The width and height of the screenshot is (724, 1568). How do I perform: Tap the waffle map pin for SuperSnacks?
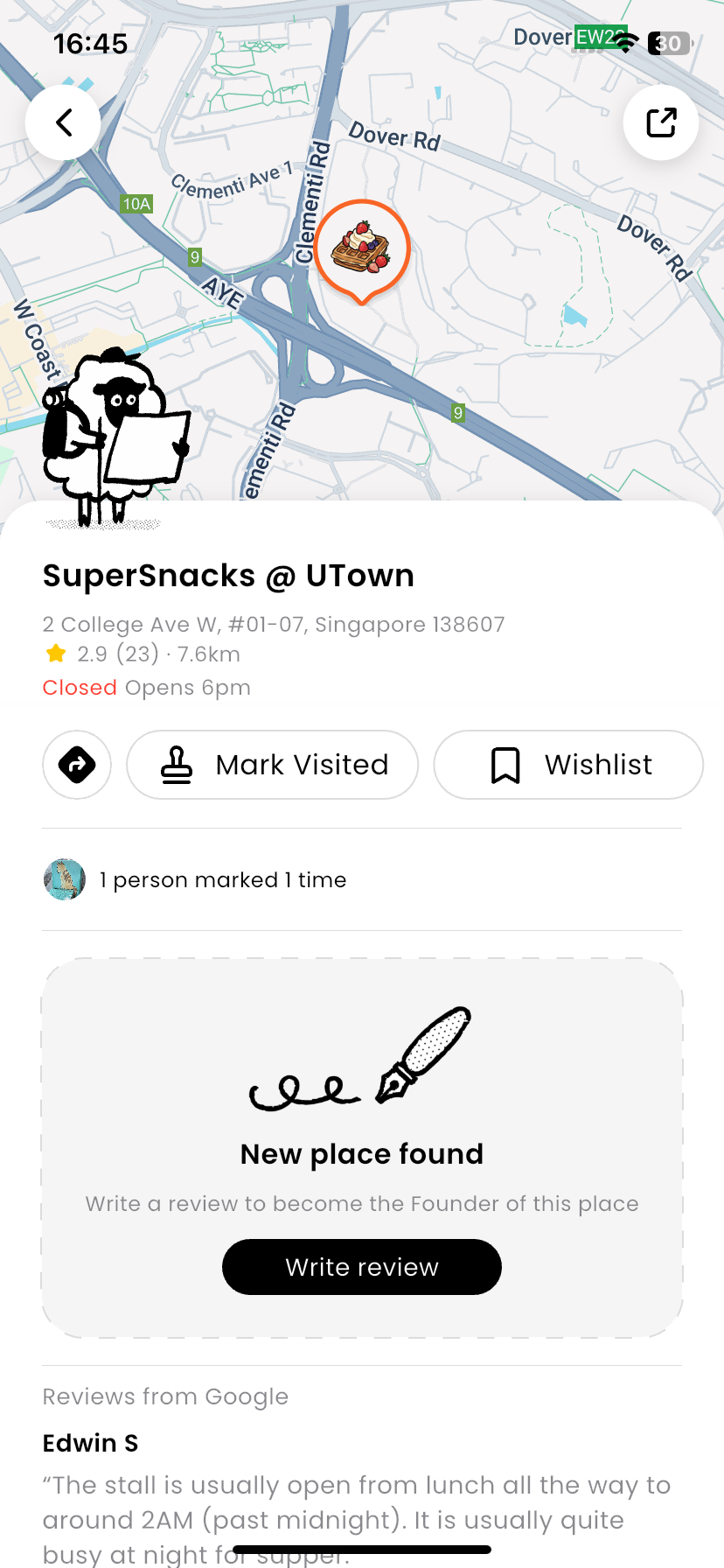(x=361, y=249)
